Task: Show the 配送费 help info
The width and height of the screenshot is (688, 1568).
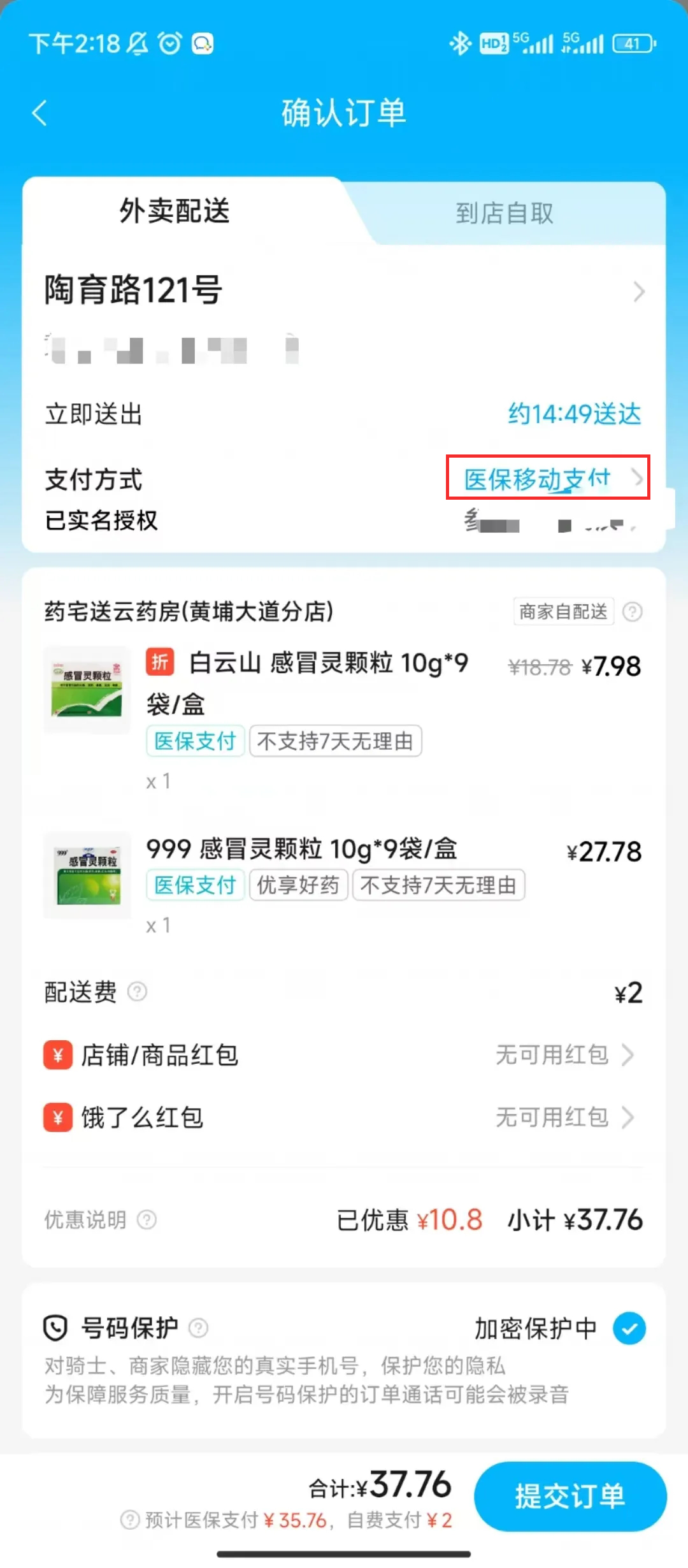Action: [x=138, y=992]
